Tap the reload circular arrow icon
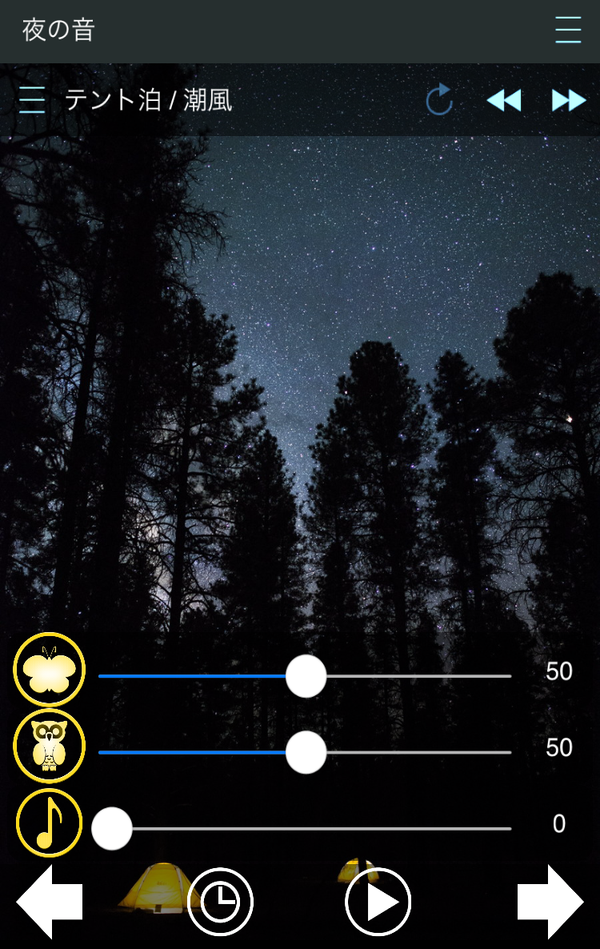Image resolution: width=600 pixels, height=949 pixels. 439,100
